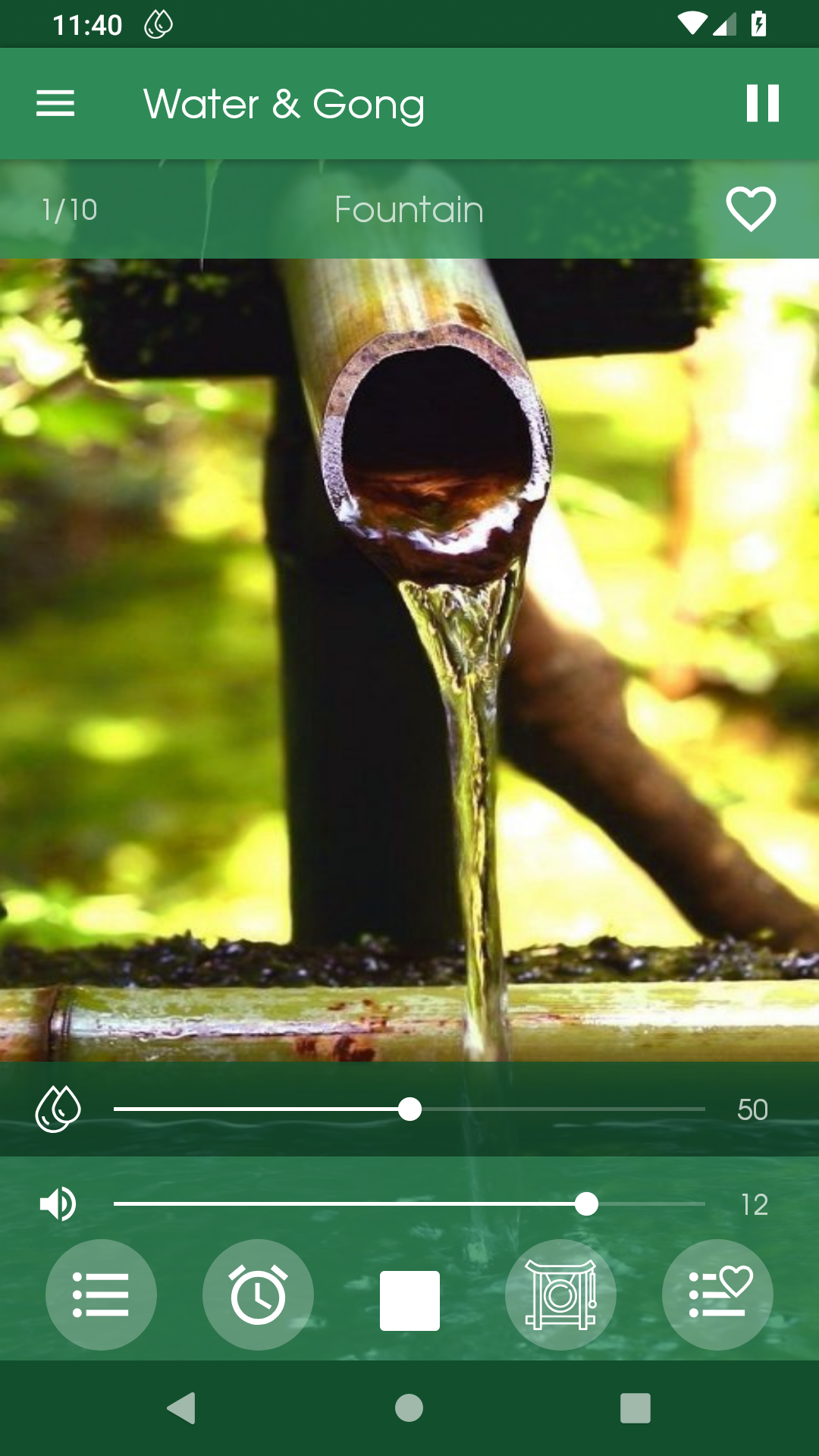Open the sound list

click(x=101, y=1294)
